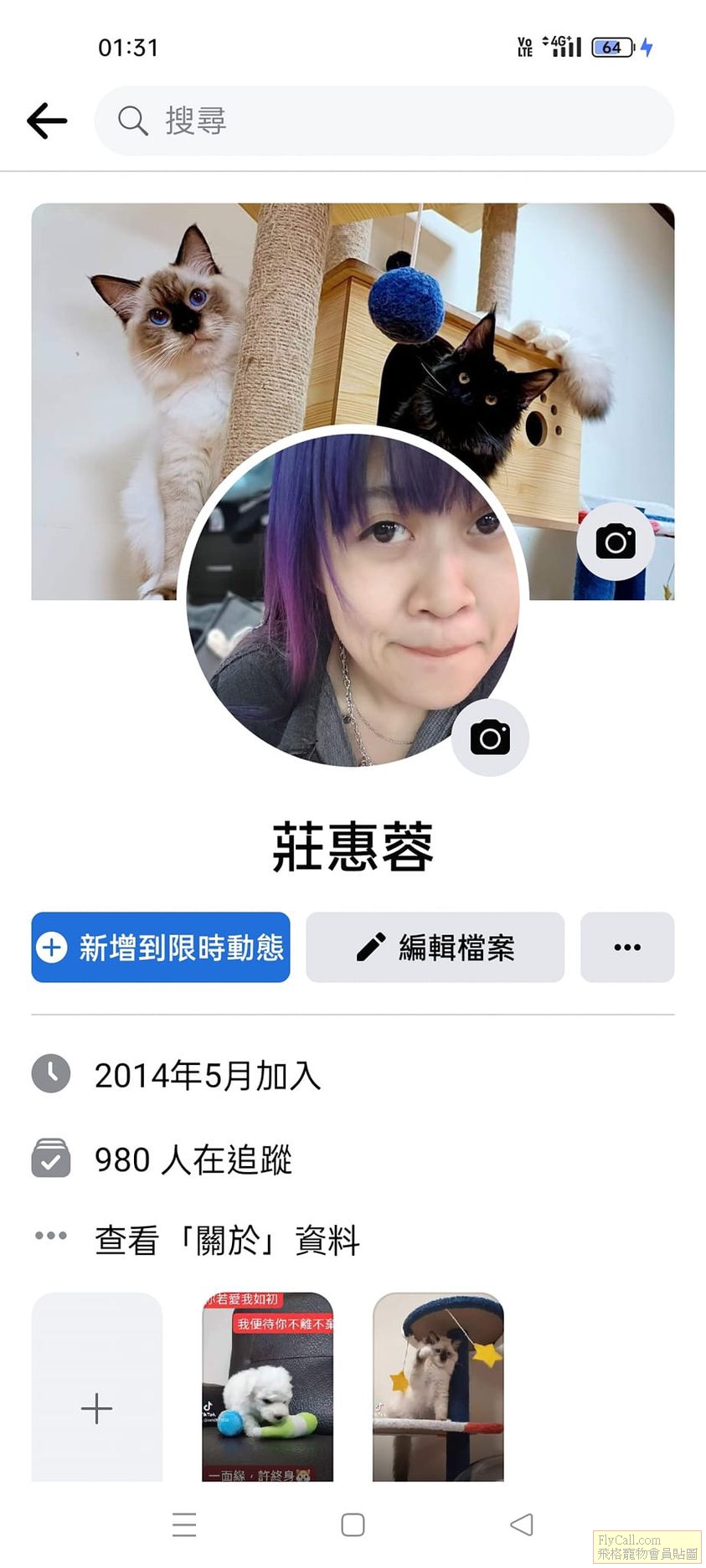Open the cat tree story thumbnail
Viewport: 706px width, 1568px height.
click(x=438, y=1386)
